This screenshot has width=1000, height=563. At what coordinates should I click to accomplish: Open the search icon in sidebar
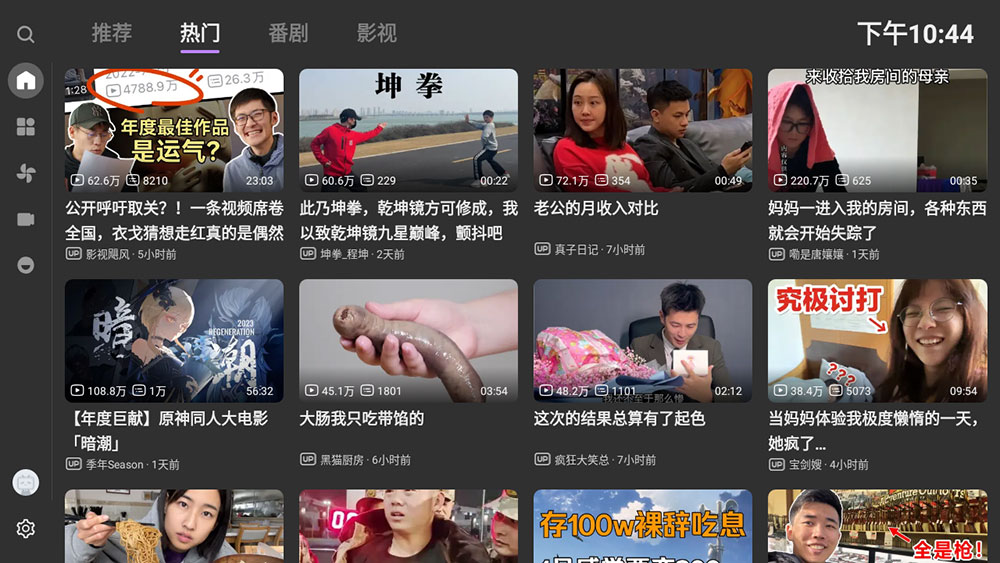pyautogui.click(x=26, y=35)
